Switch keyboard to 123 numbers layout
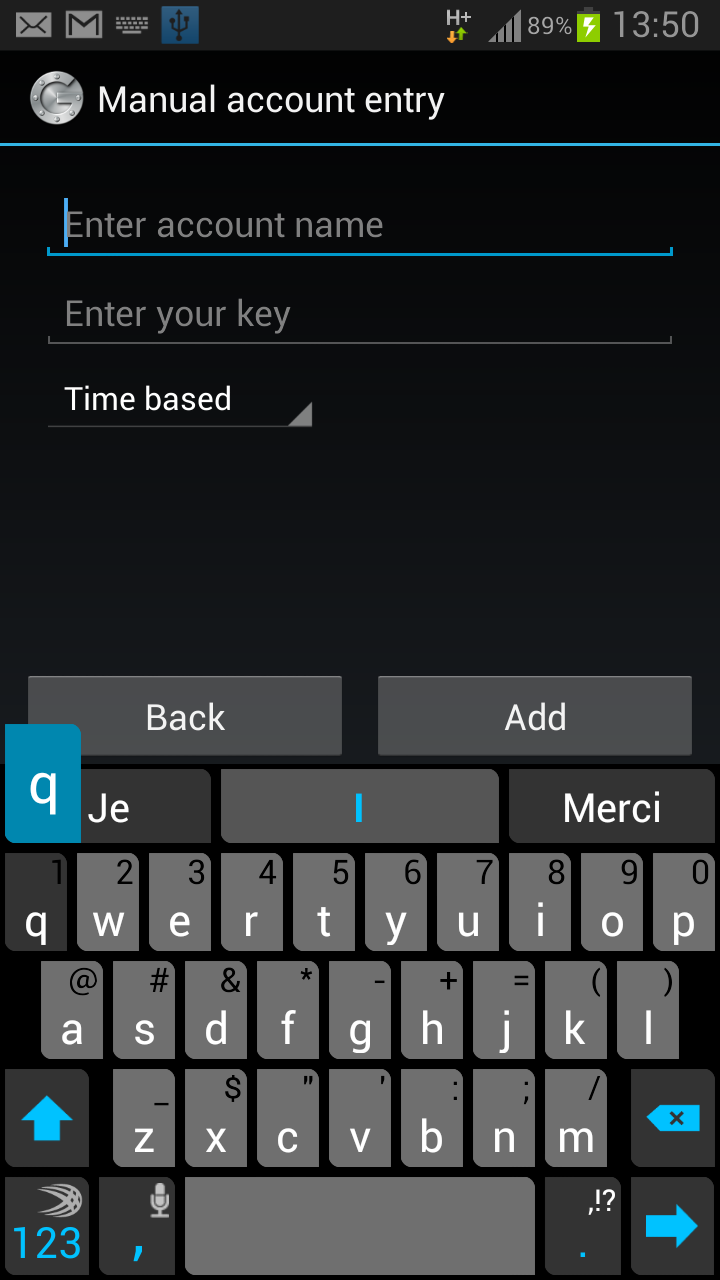Viewport: 720px width, 1280px height. coord(47,1226)
